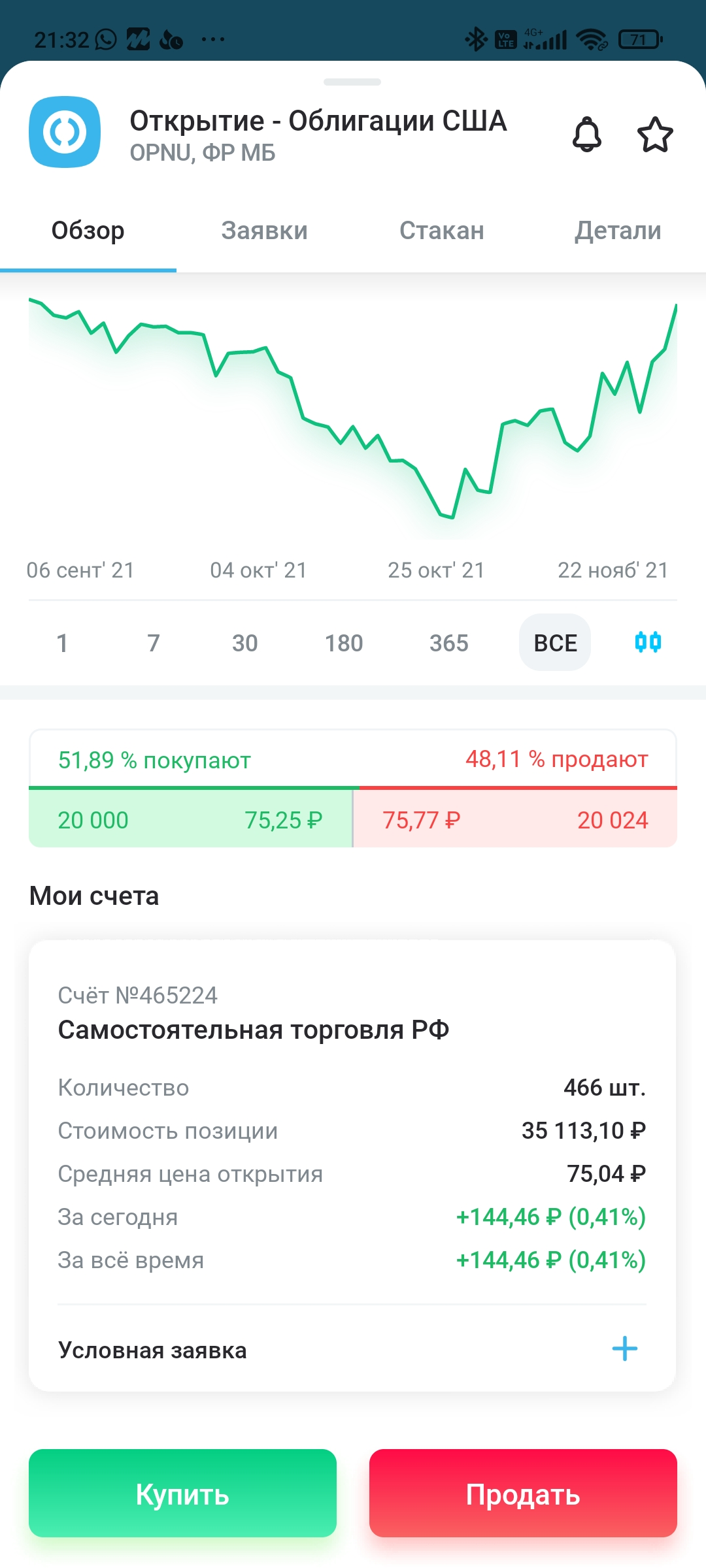
Task: Select the 180-day chart period
Action: pyautogui.click(x=344, y=643)
